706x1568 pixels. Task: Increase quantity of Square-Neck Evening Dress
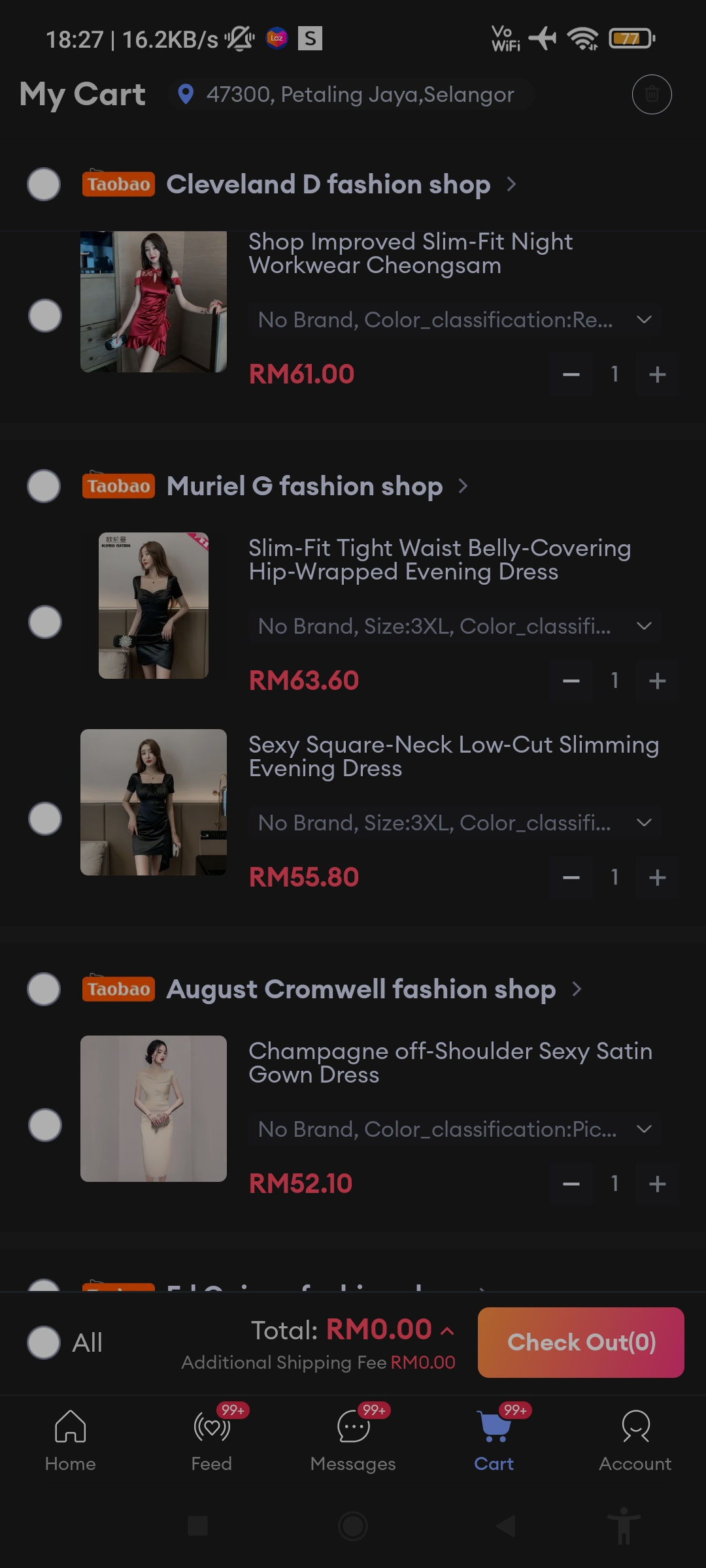pos(657,877)
